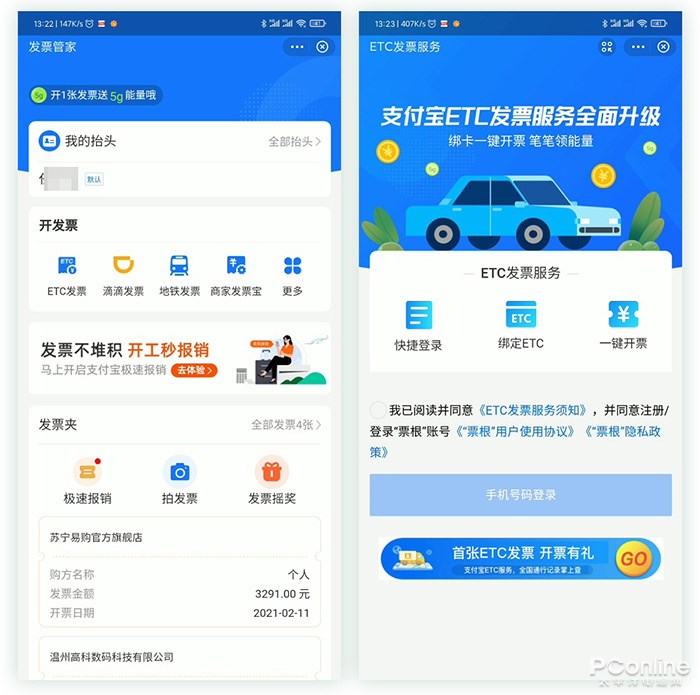700x695 pixels.
Task: Open 拍发票 camera
Action: (179, 480)
